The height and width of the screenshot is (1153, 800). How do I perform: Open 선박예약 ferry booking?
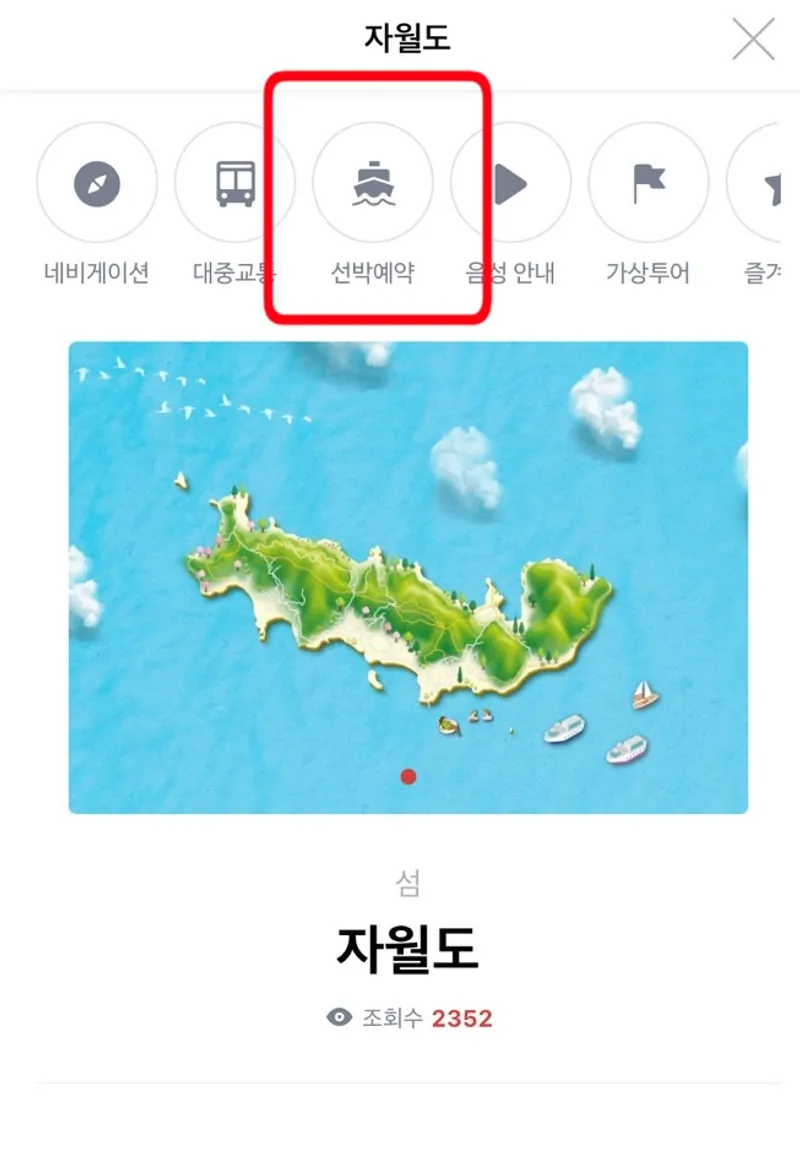click(x=373, y=184)
